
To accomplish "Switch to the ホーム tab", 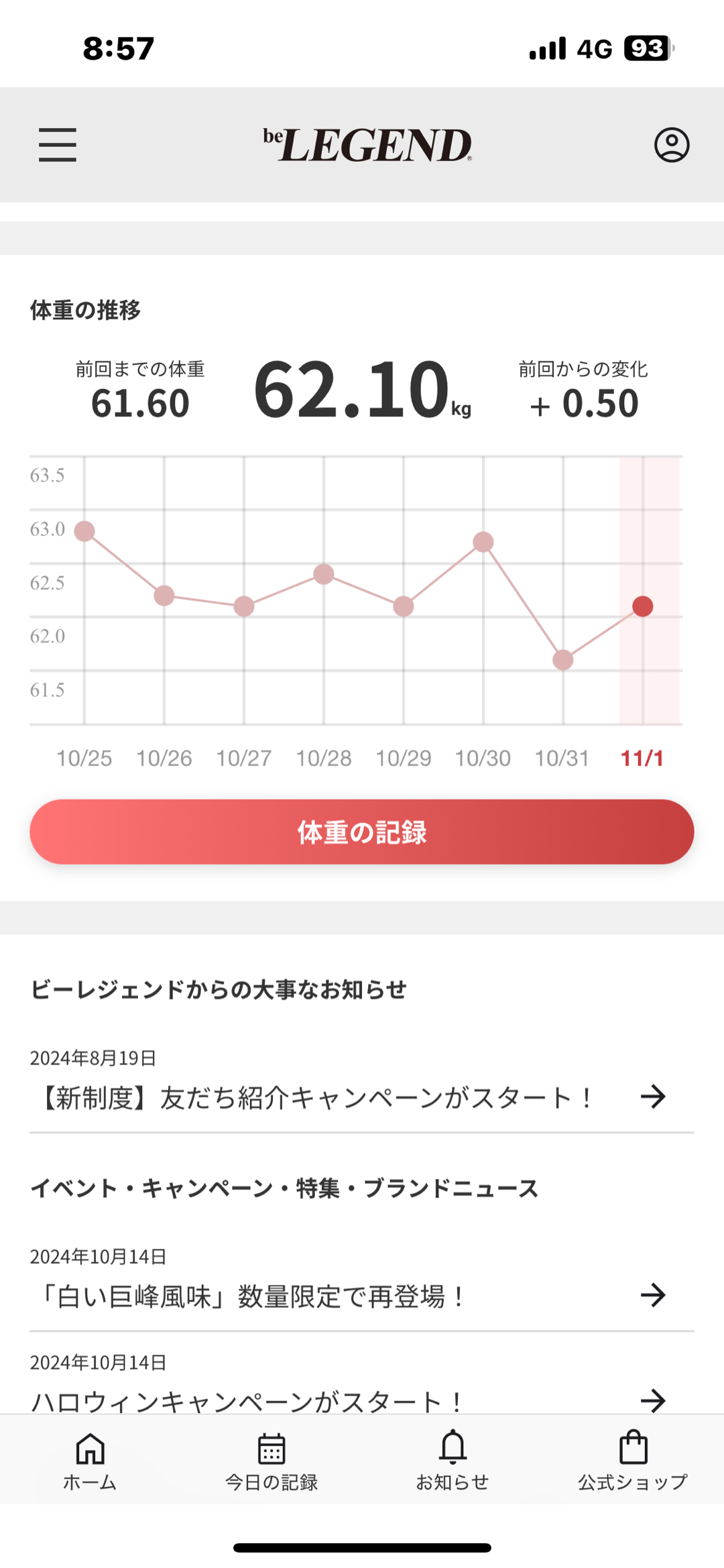I will tap(90, 1461).
